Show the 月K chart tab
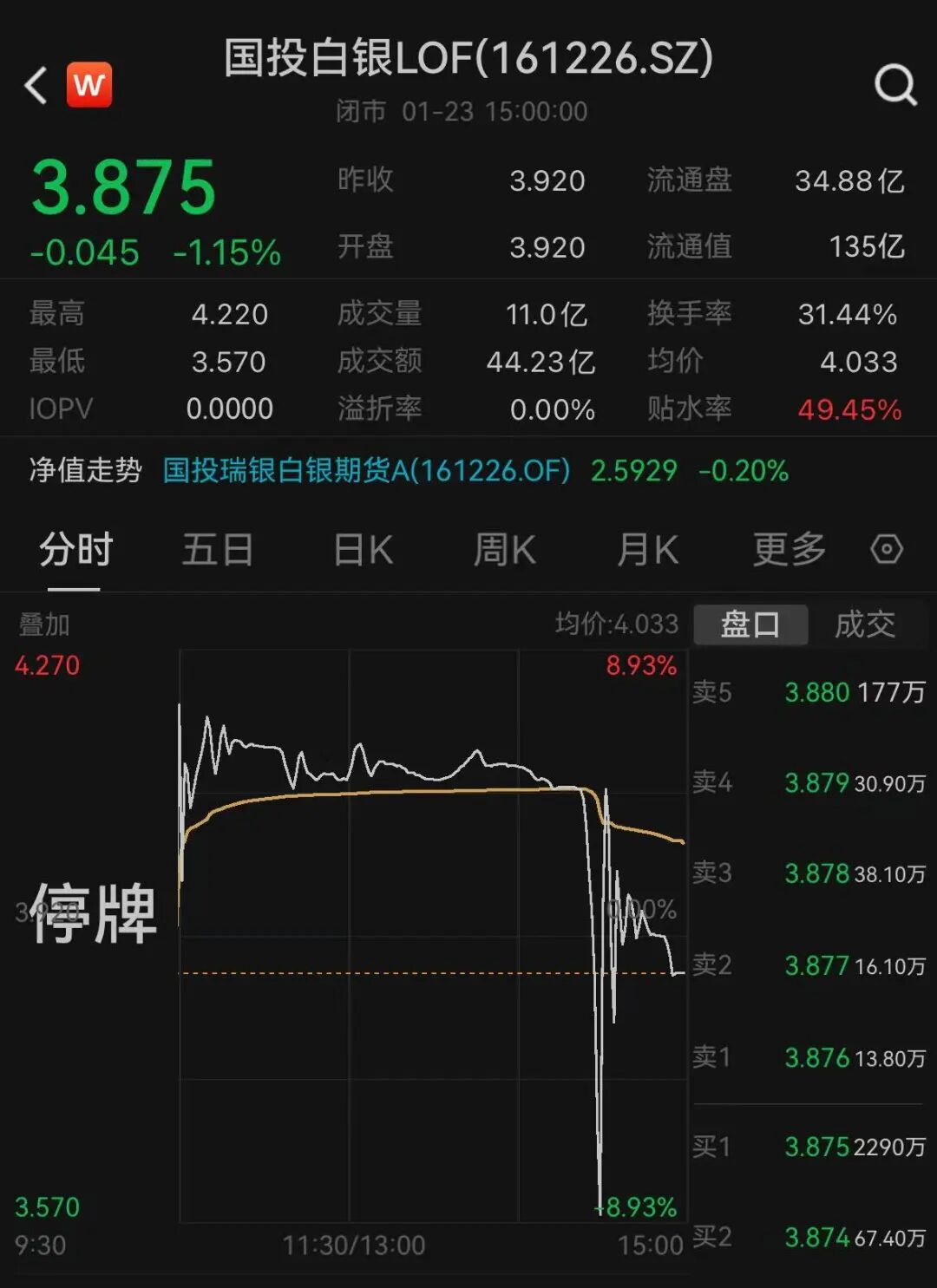Screen dimensions: 937x1288 pyautogui.click(x=646, y=550)
